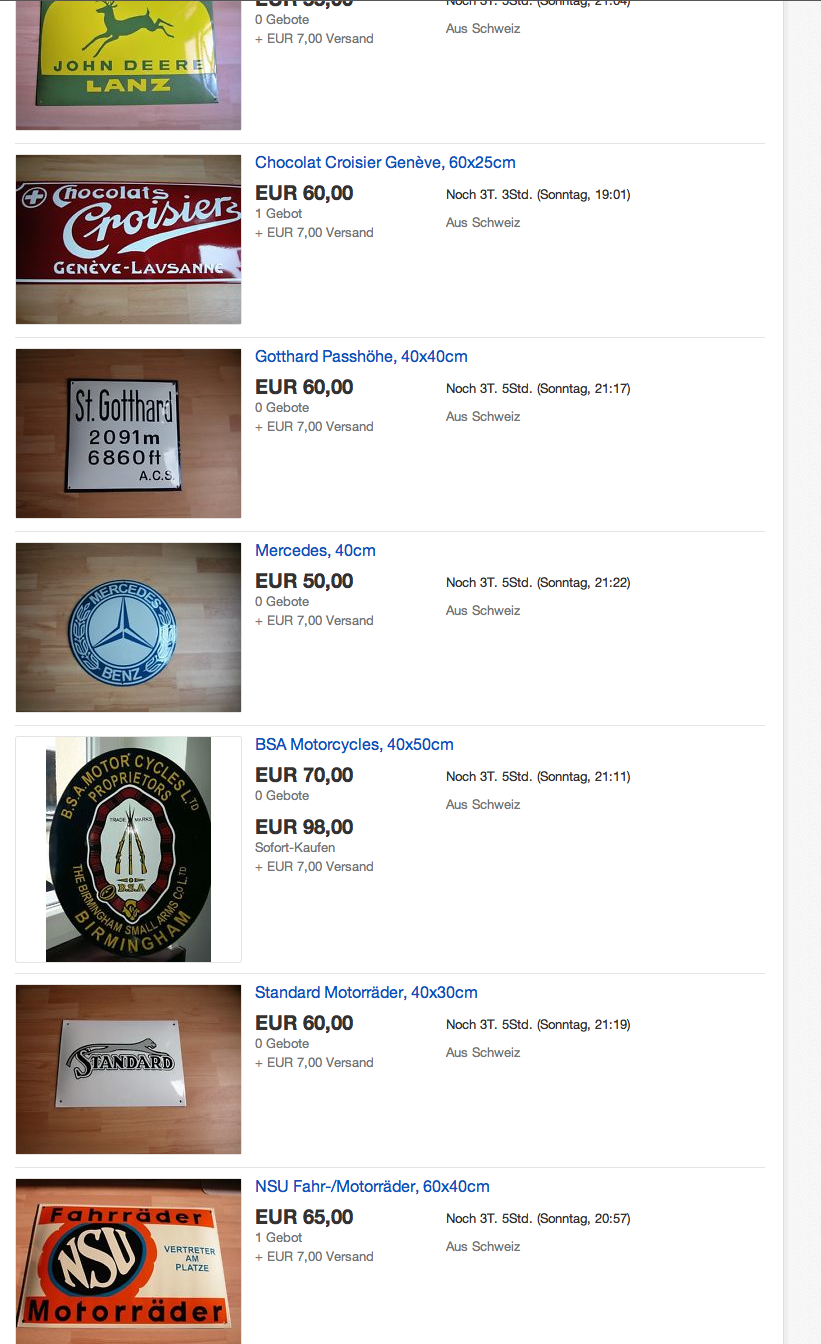Open the Gotthard Passhöhe listing title

point(361,357)
